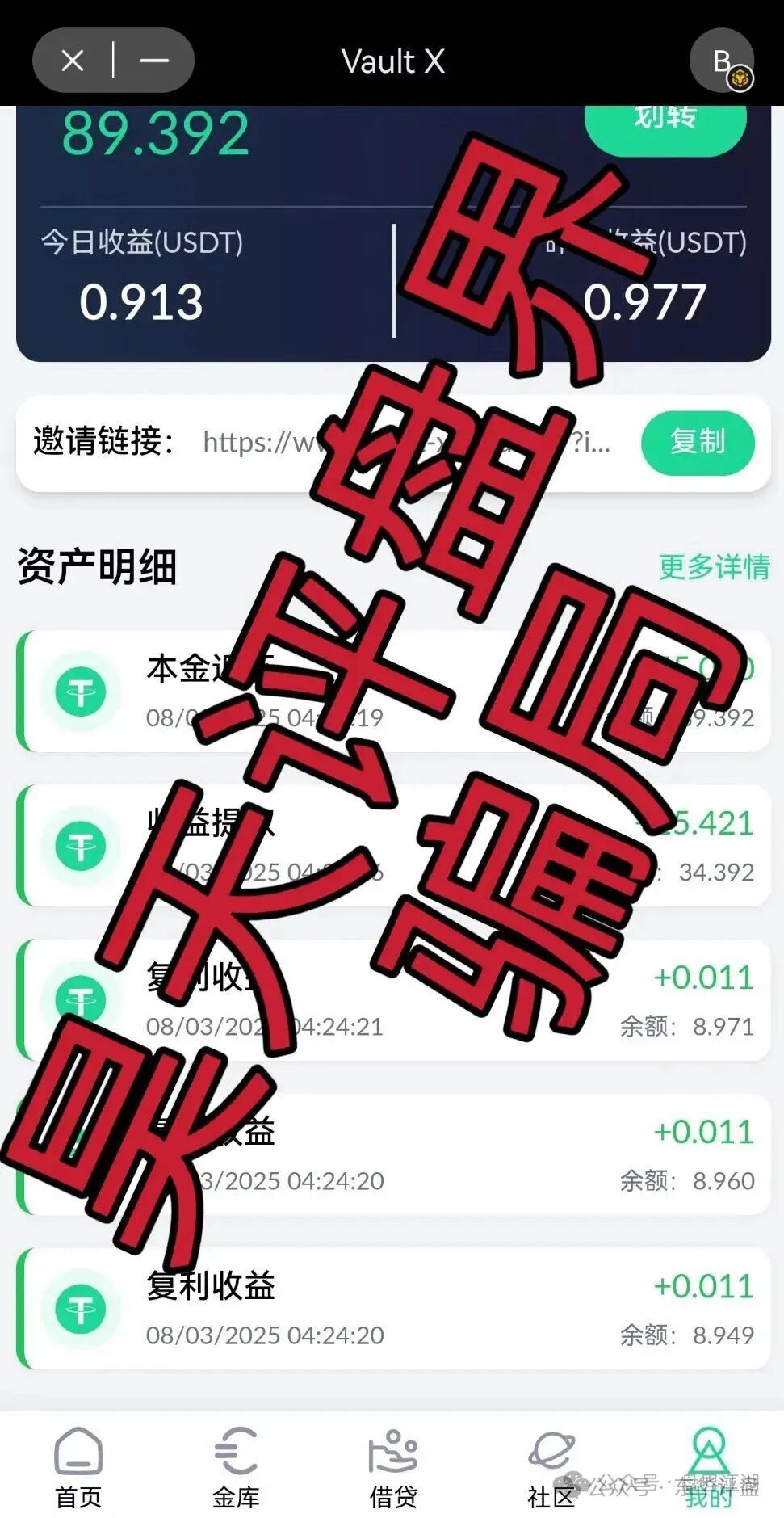784x1518 pixels.
Task: Close the Vault X mini app
Action: click(x=73, y=61)
